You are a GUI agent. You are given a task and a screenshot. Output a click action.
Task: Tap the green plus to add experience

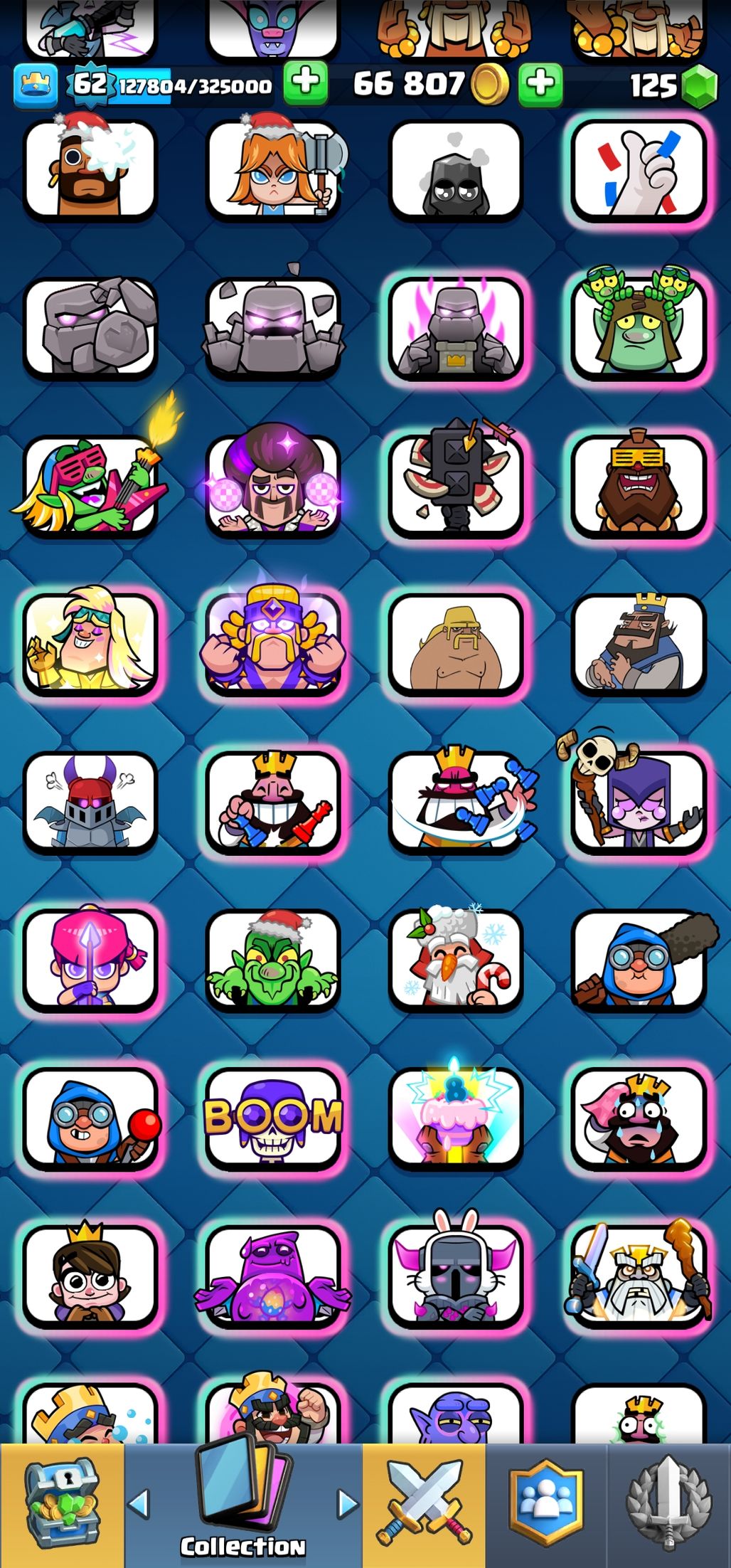(x=306, y=83)
